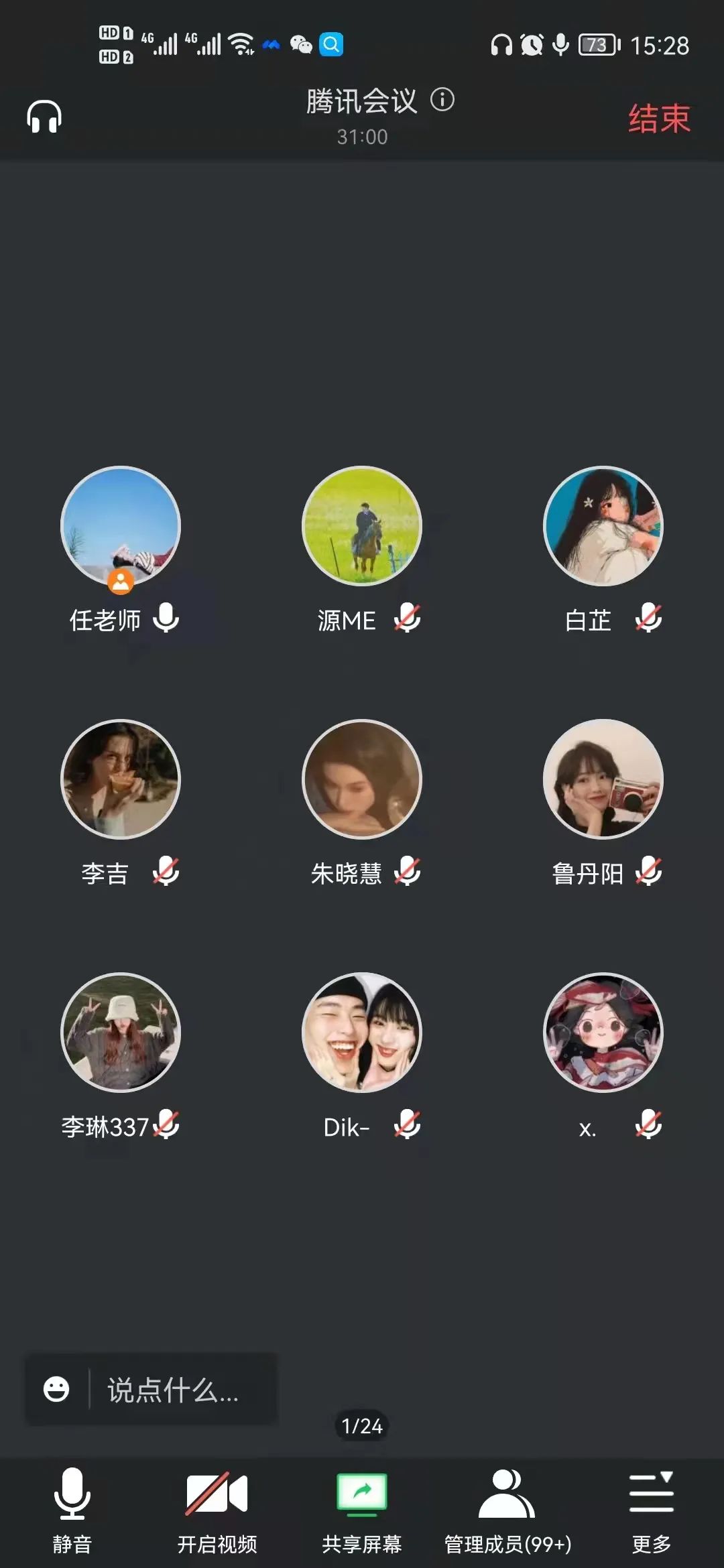The width and height of the screenshot is (724, 1568).
Task: Open 管理成员(99+) member list
Action: coord(507,1511)
